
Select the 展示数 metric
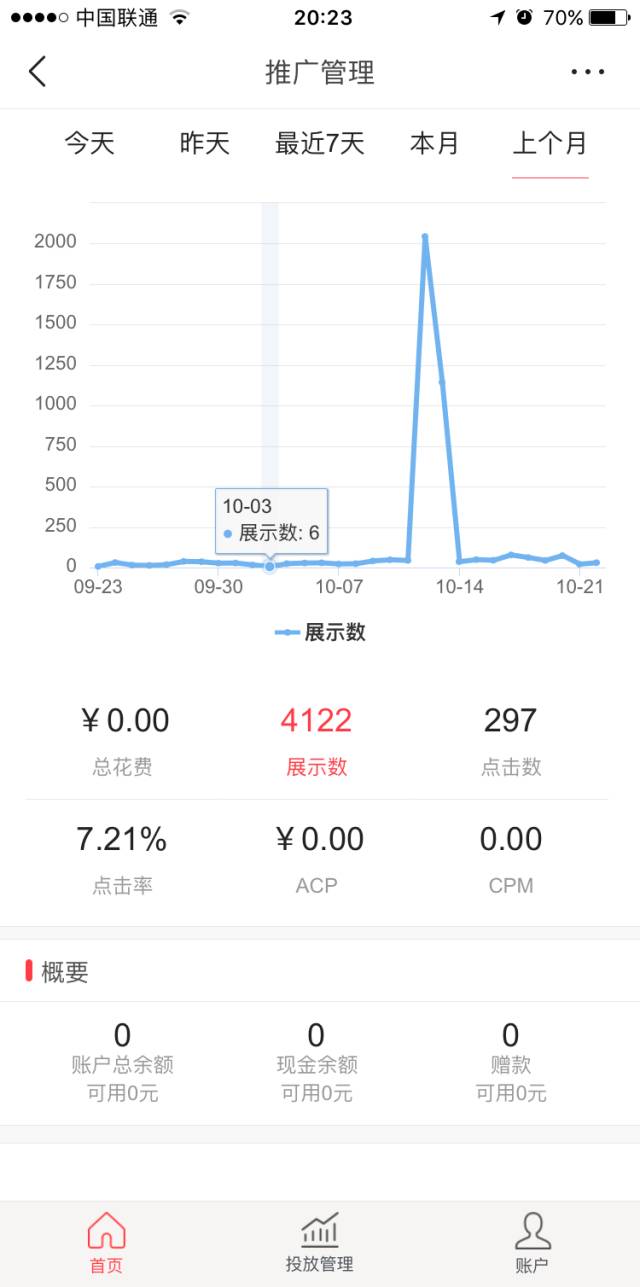tap(316, 740)
